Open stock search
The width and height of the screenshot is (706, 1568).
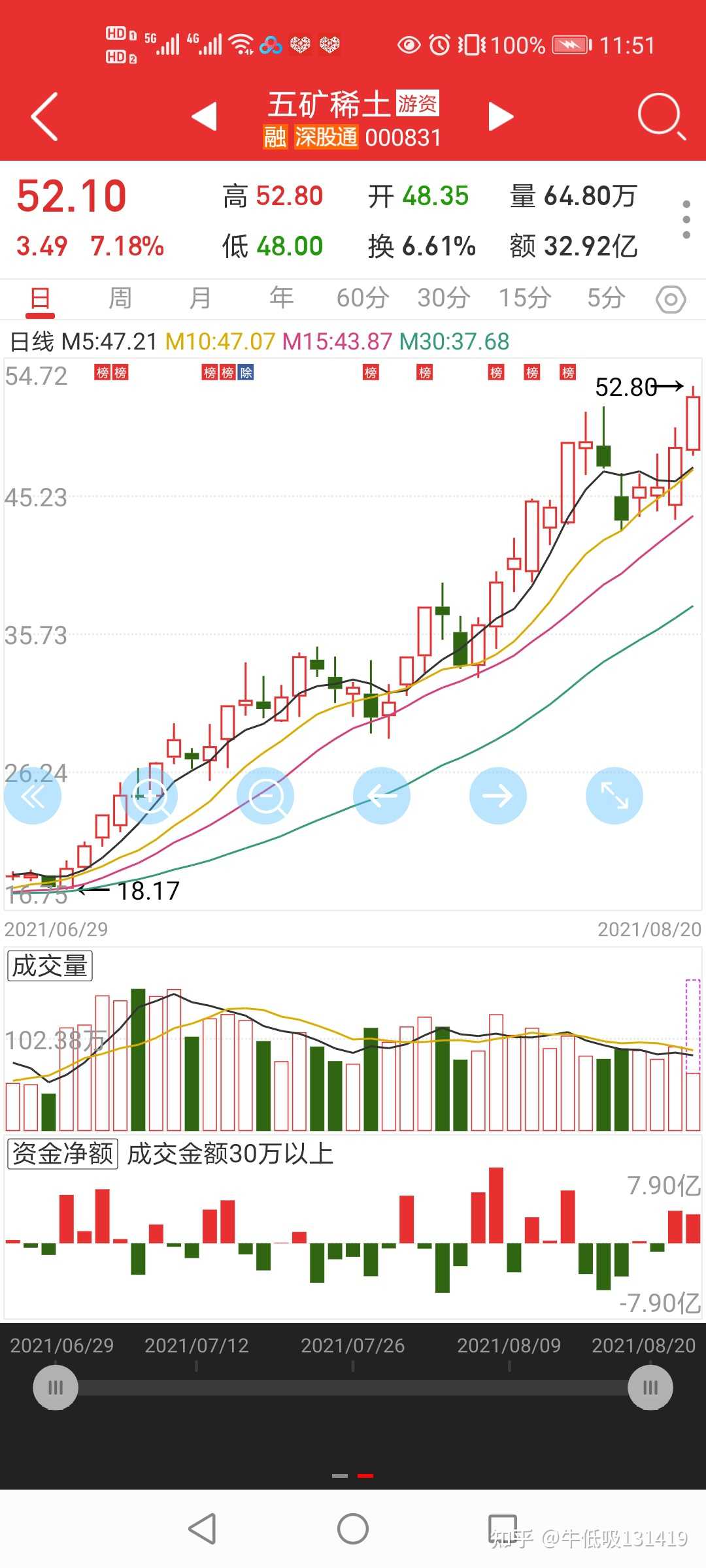click(x=661, y=116)
